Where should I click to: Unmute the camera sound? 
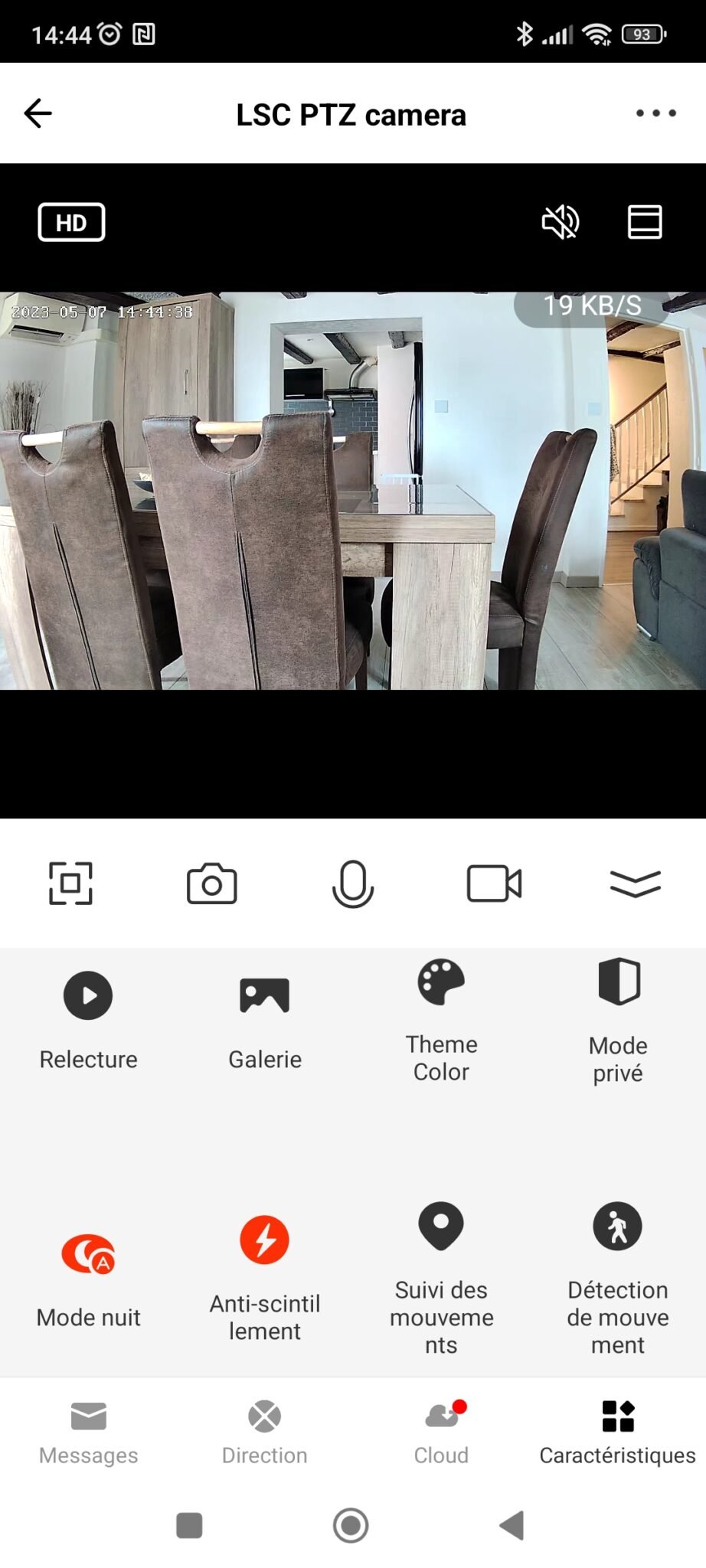pyautogui.click(x=560, y=223)
